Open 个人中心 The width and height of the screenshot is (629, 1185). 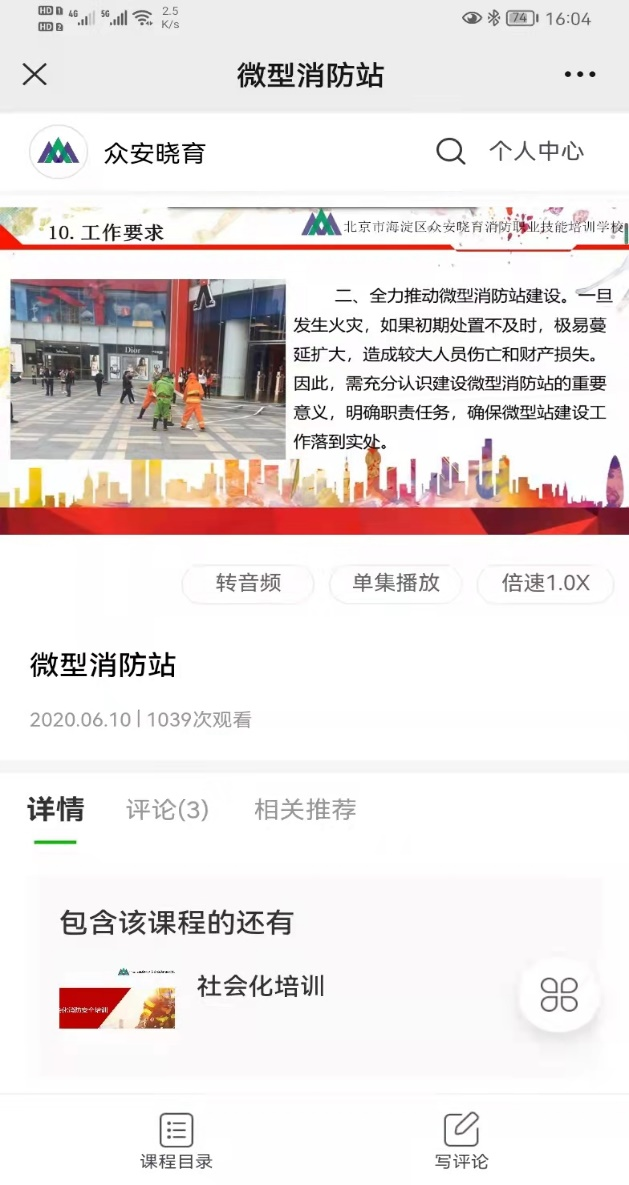point(536,151)
